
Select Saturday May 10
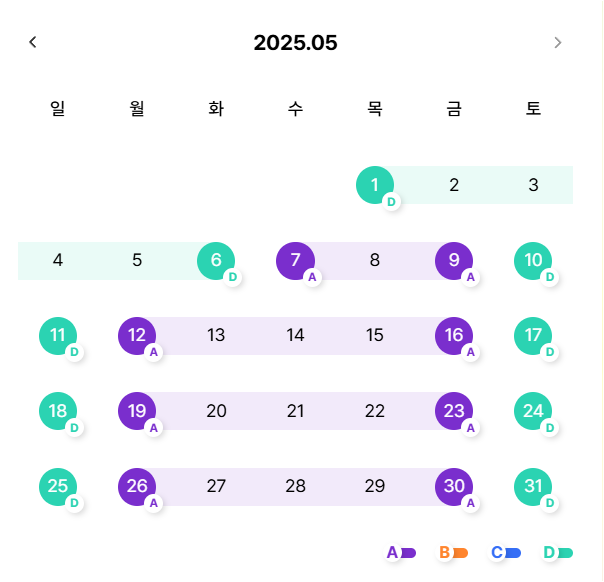[533, 260]
